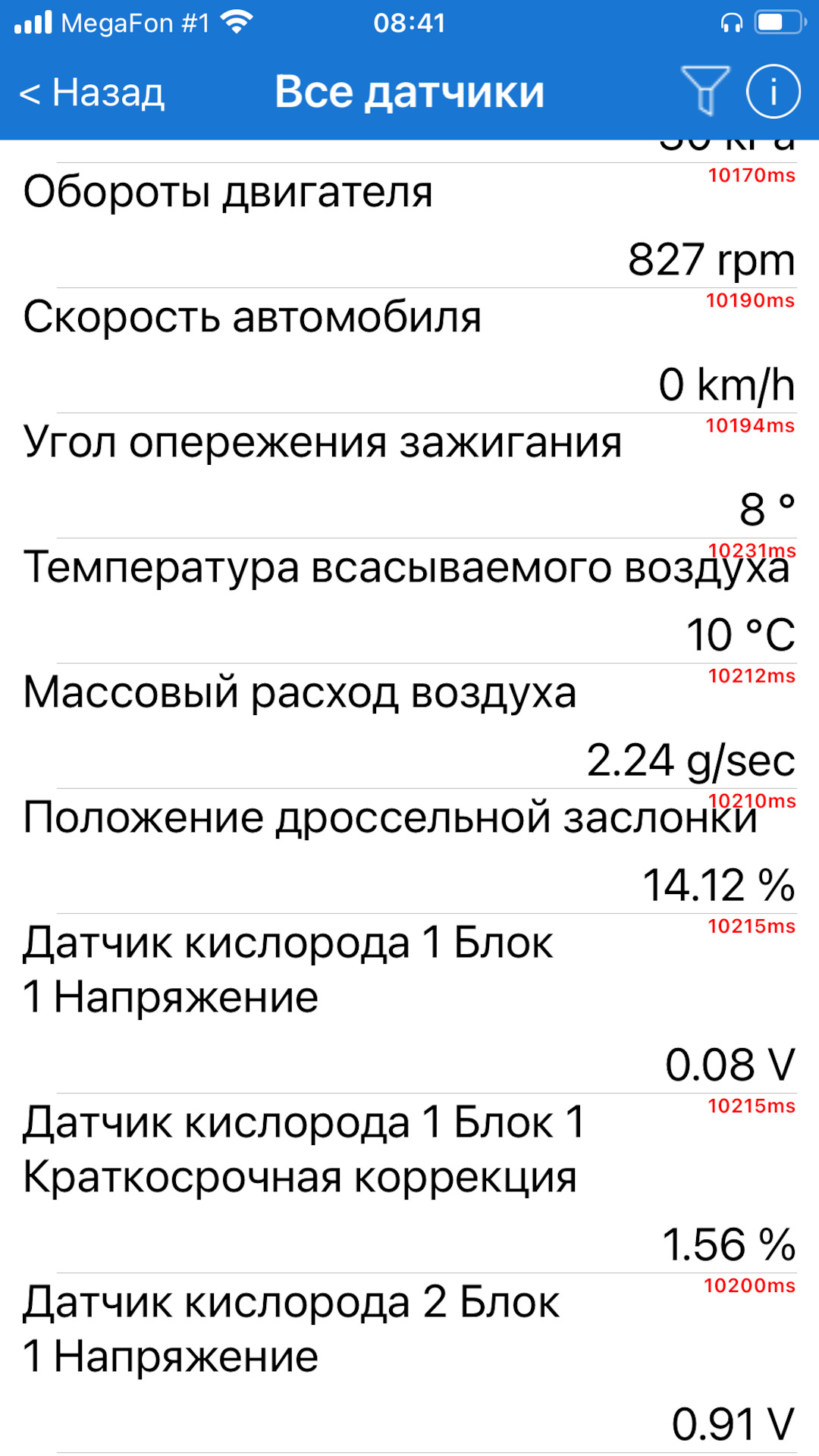Open Датчик кислорода 1 Блок 1 Напряжение
Image resolution: width=819 pixels, height=1456 pixels.
click(409, 1003)
